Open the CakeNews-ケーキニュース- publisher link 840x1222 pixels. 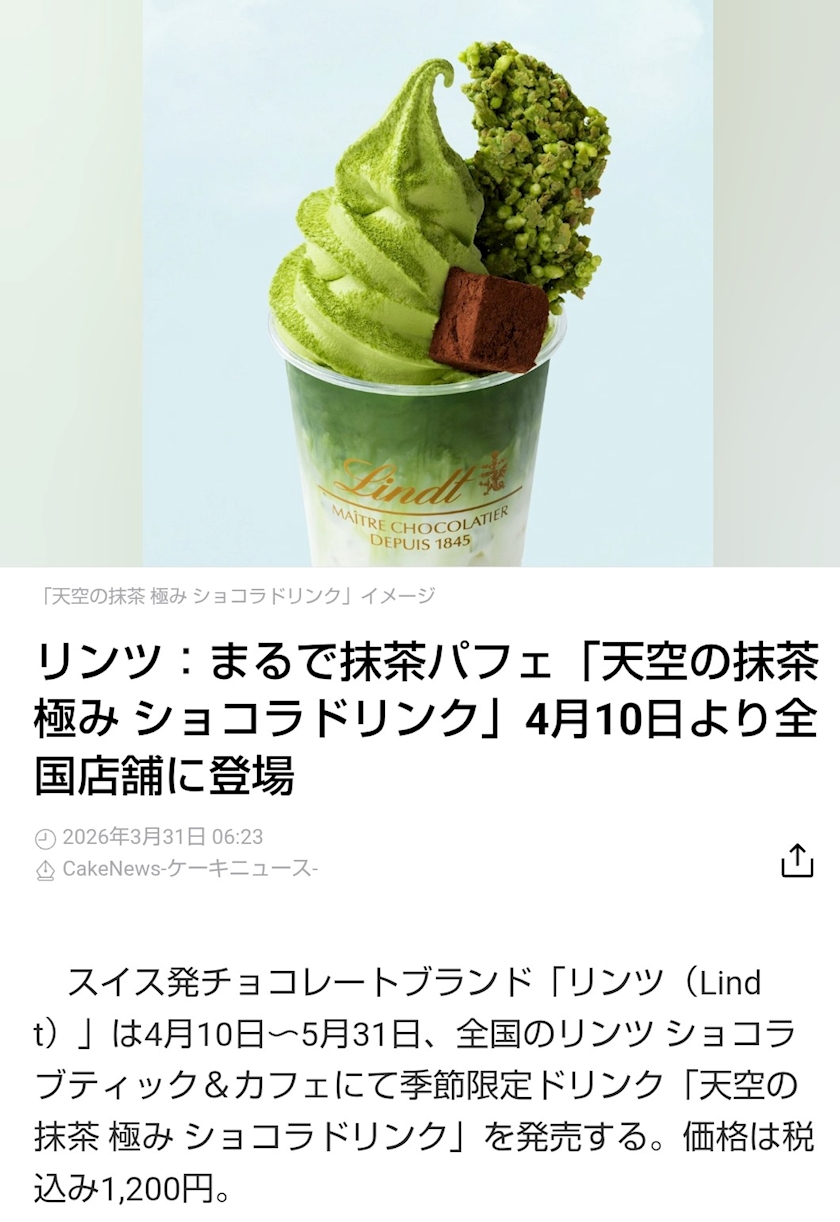[x=190, y=869]
